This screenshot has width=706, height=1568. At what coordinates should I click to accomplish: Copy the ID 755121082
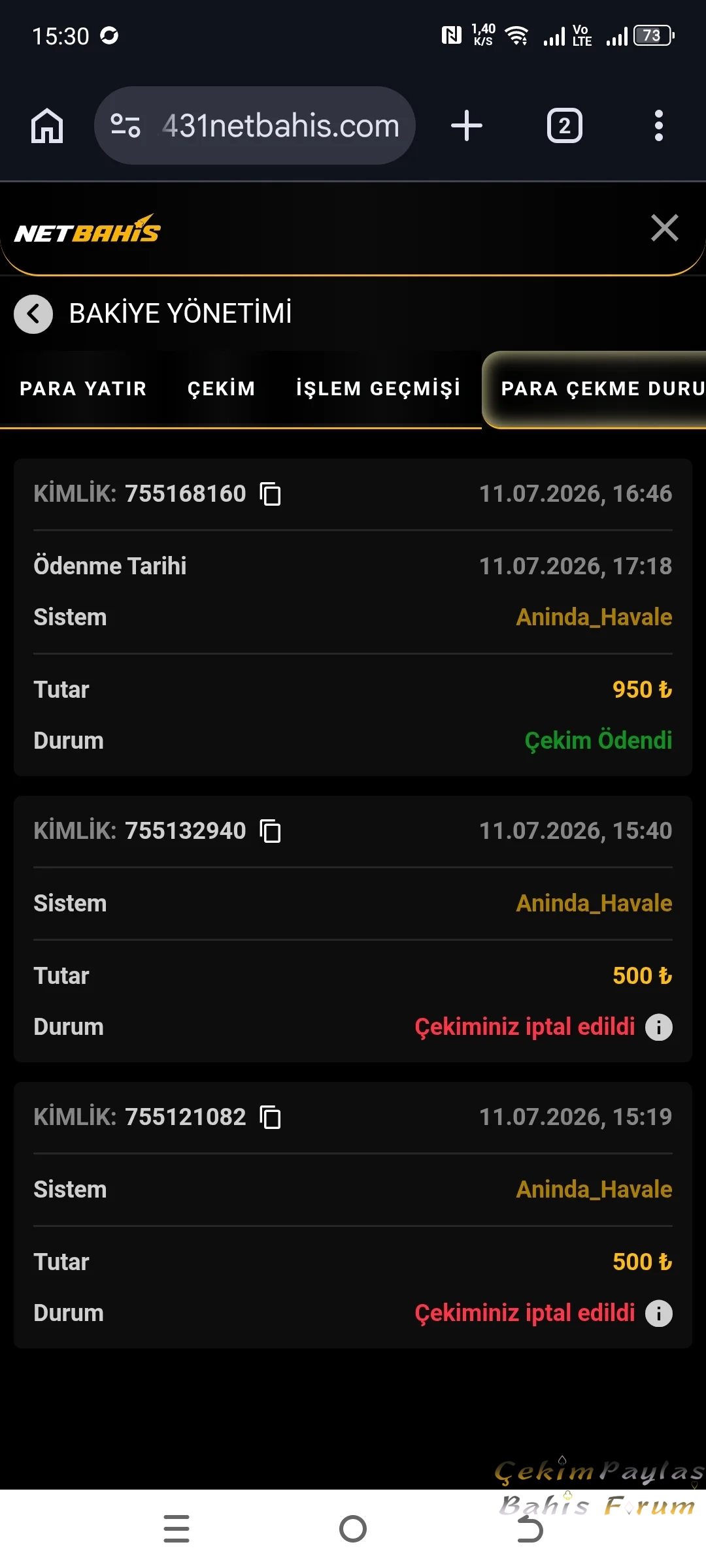[x=271, y=1117]
